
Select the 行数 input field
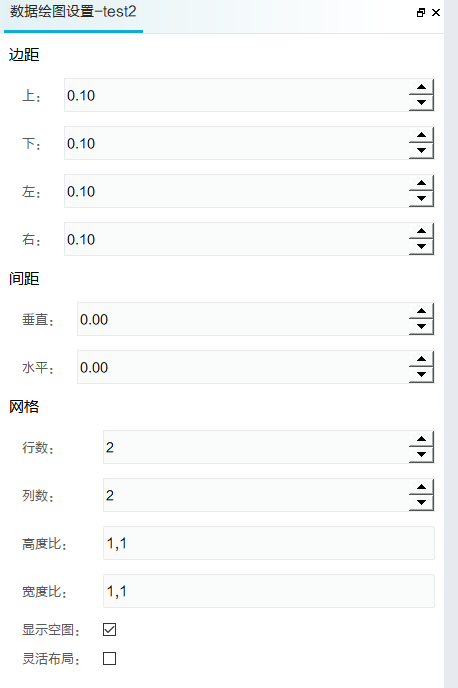[x=256, y=447]
